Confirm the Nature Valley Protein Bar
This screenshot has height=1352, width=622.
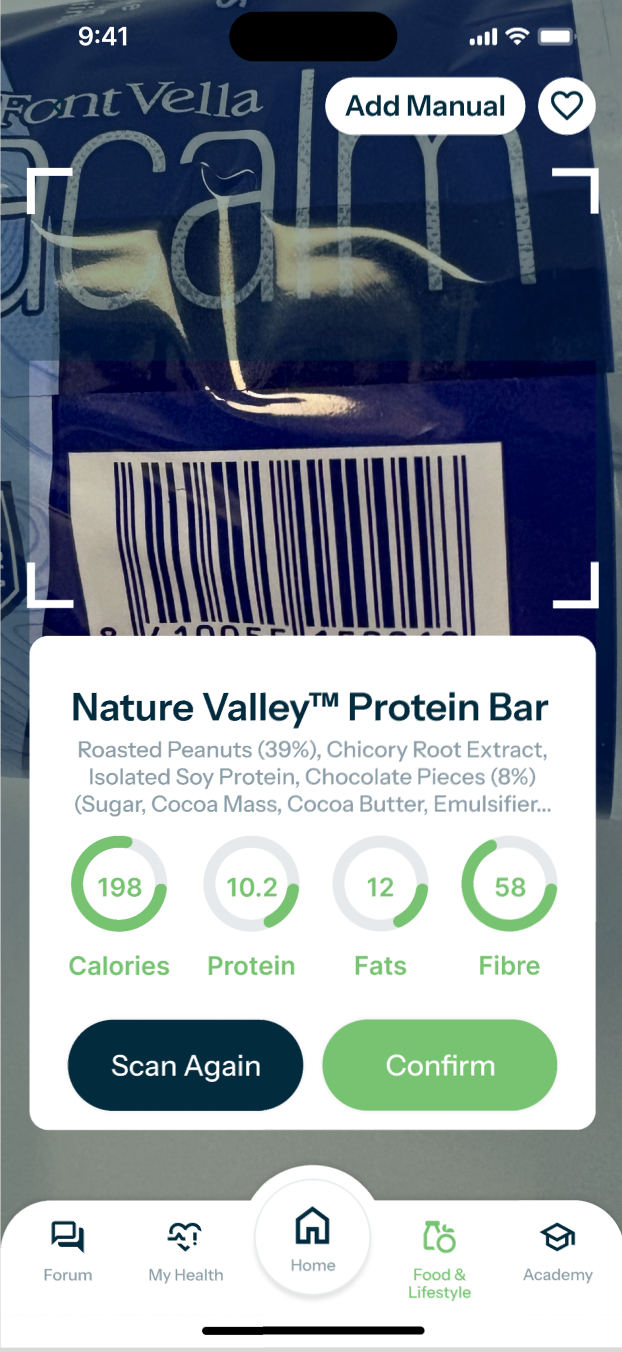[440, 1065]
